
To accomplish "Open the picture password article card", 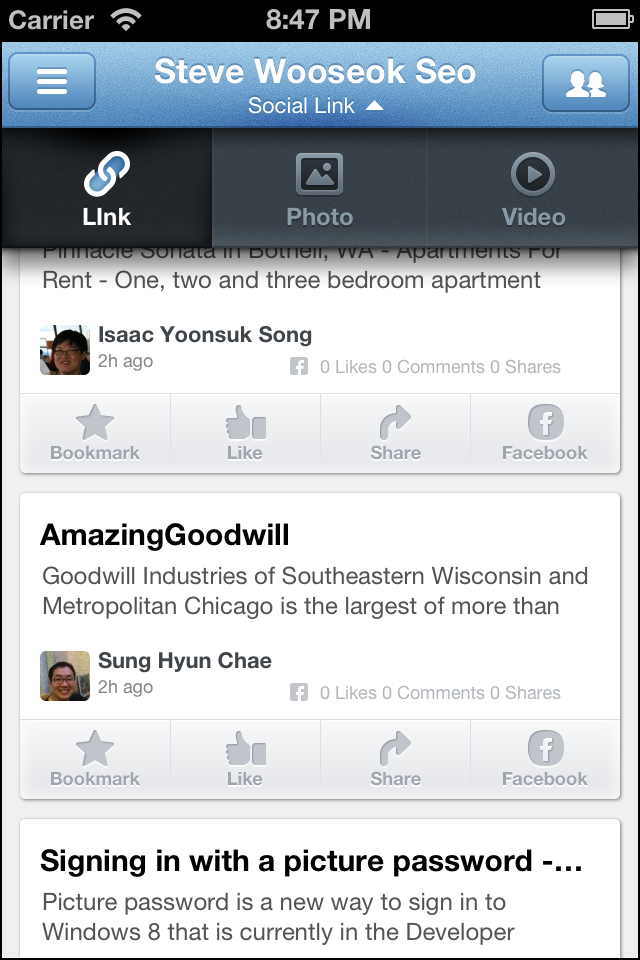I will point(312,893).
